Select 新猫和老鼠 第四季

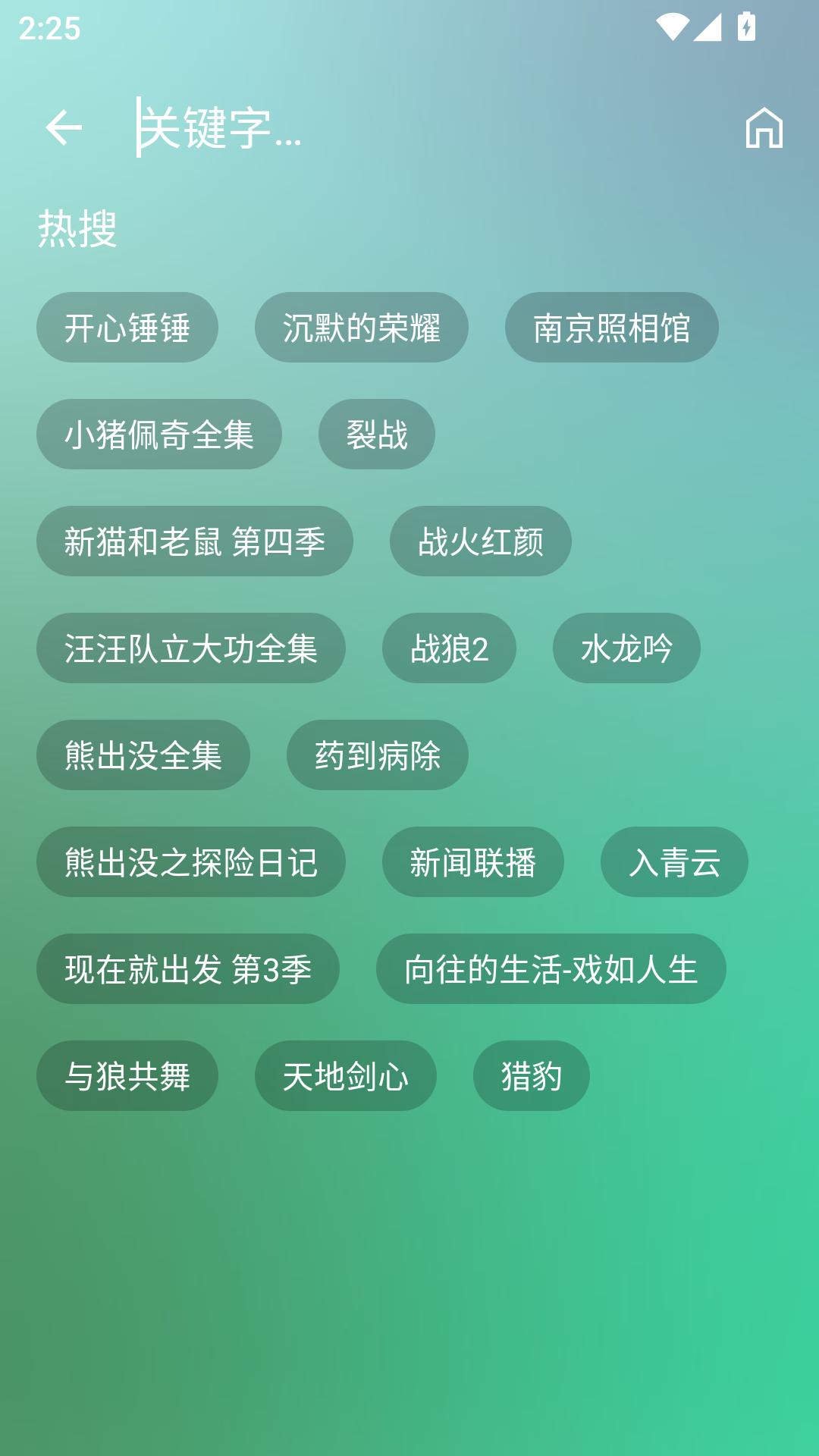point(195,541)
